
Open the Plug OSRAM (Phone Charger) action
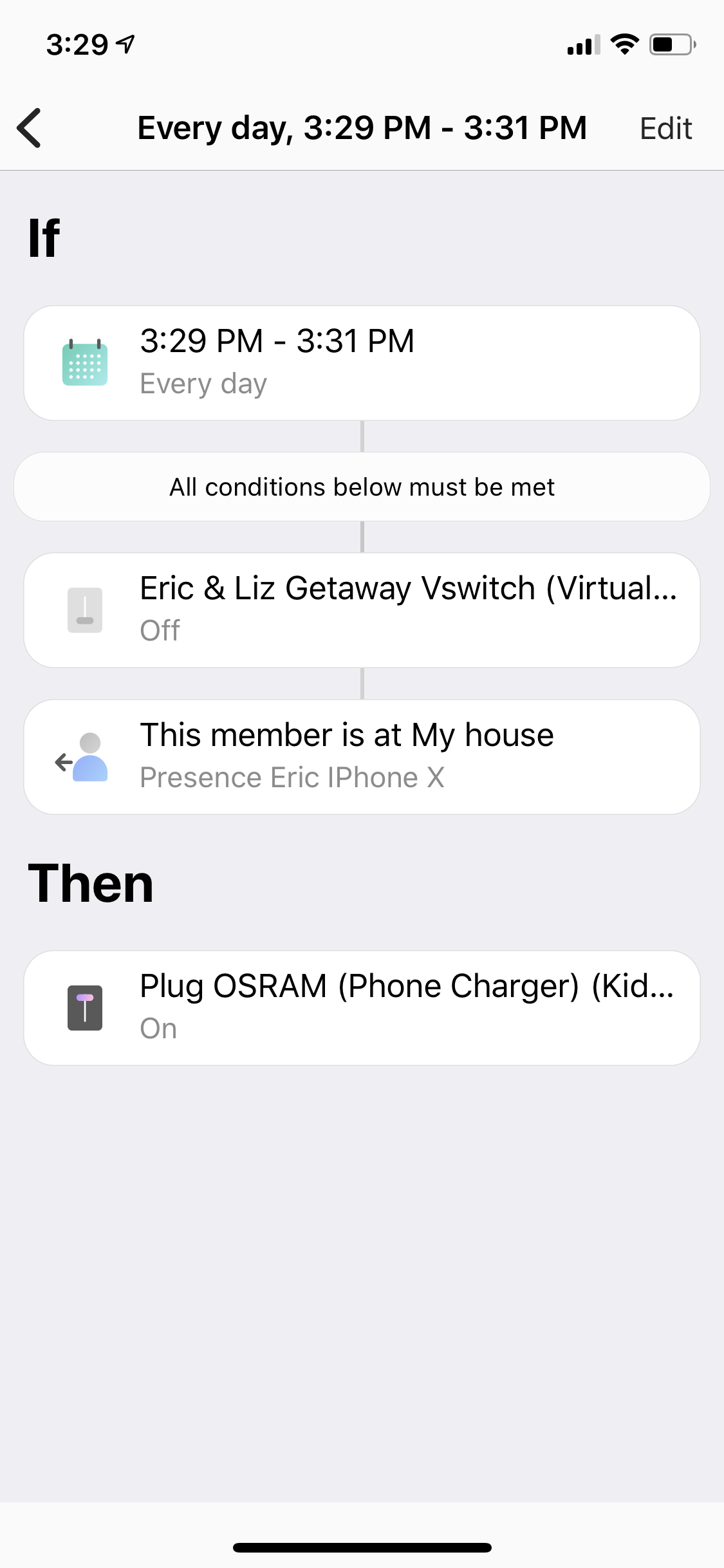[x=362, y=1008]
